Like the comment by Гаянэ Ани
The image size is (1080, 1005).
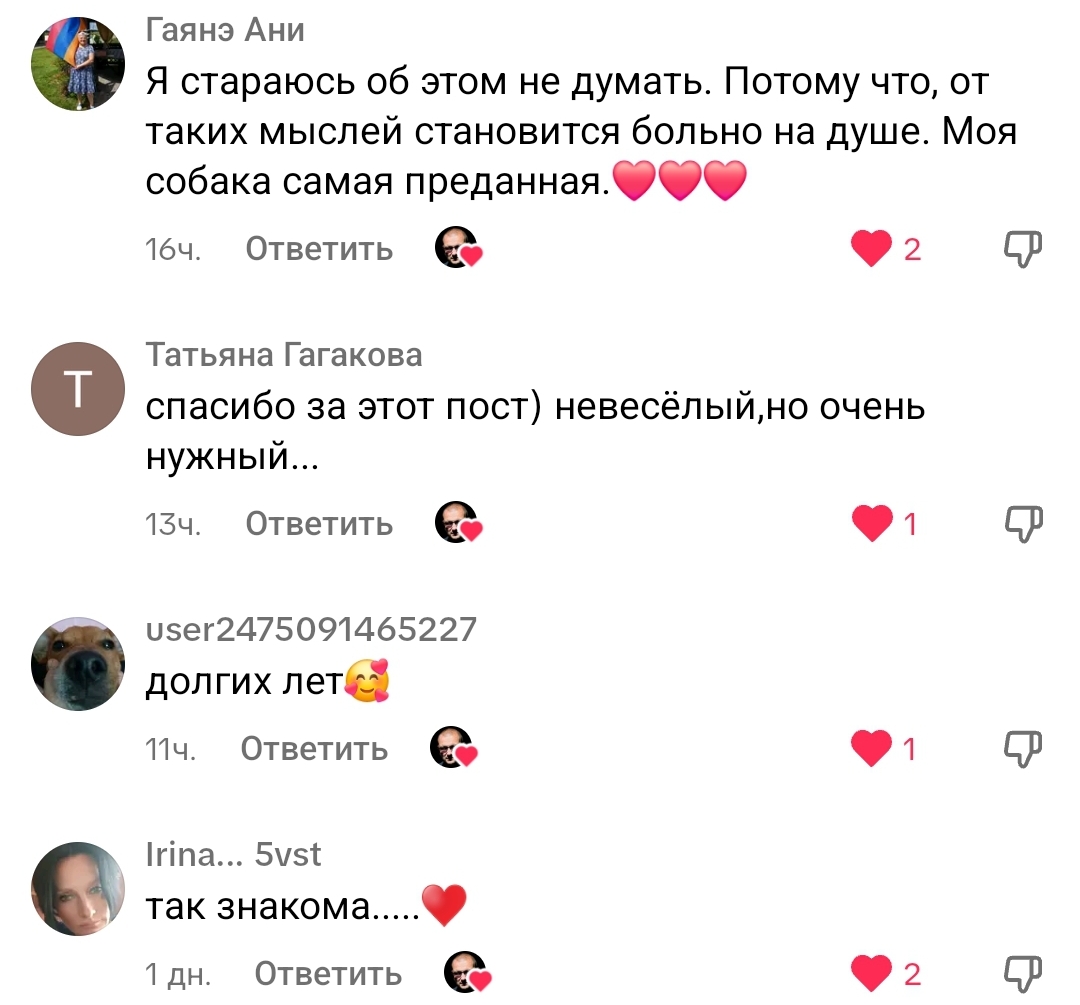pyautogui.click(x=871, y=249)
